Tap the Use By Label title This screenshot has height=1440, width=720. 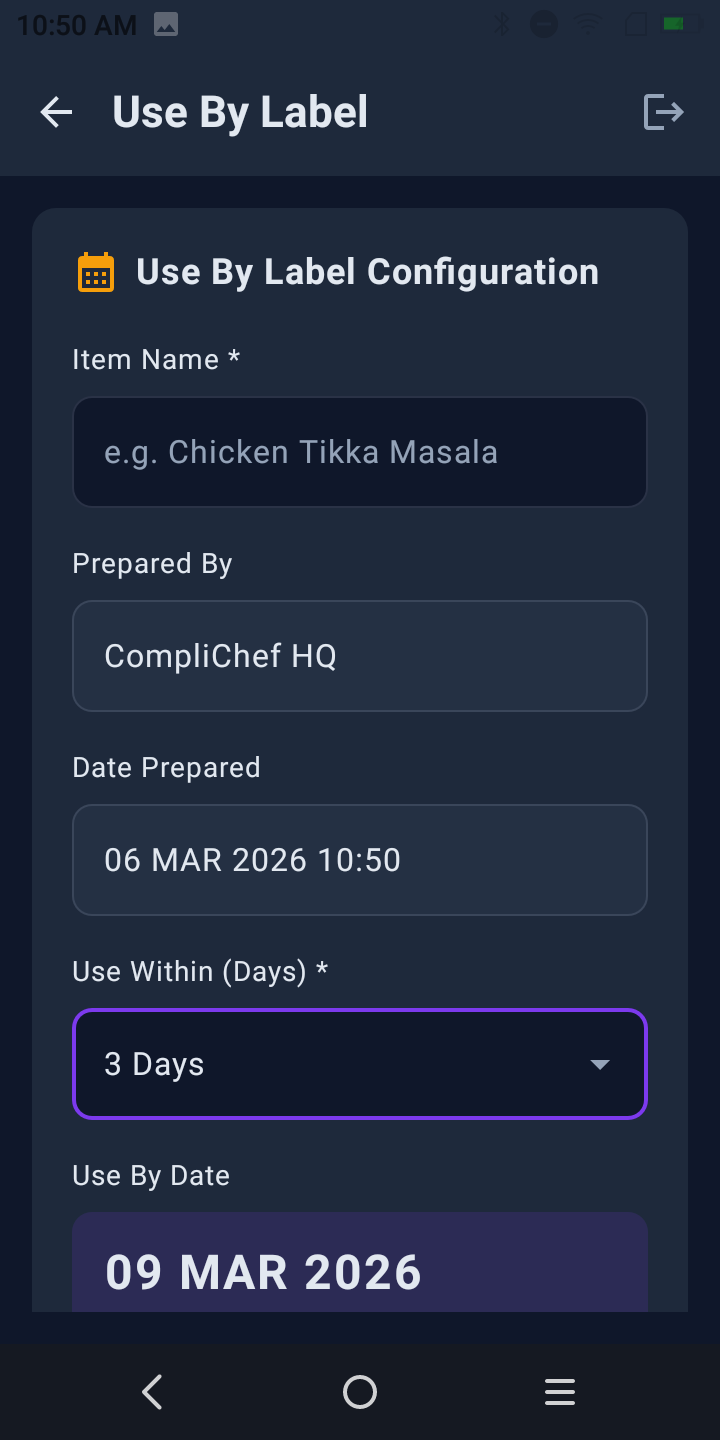240,112
